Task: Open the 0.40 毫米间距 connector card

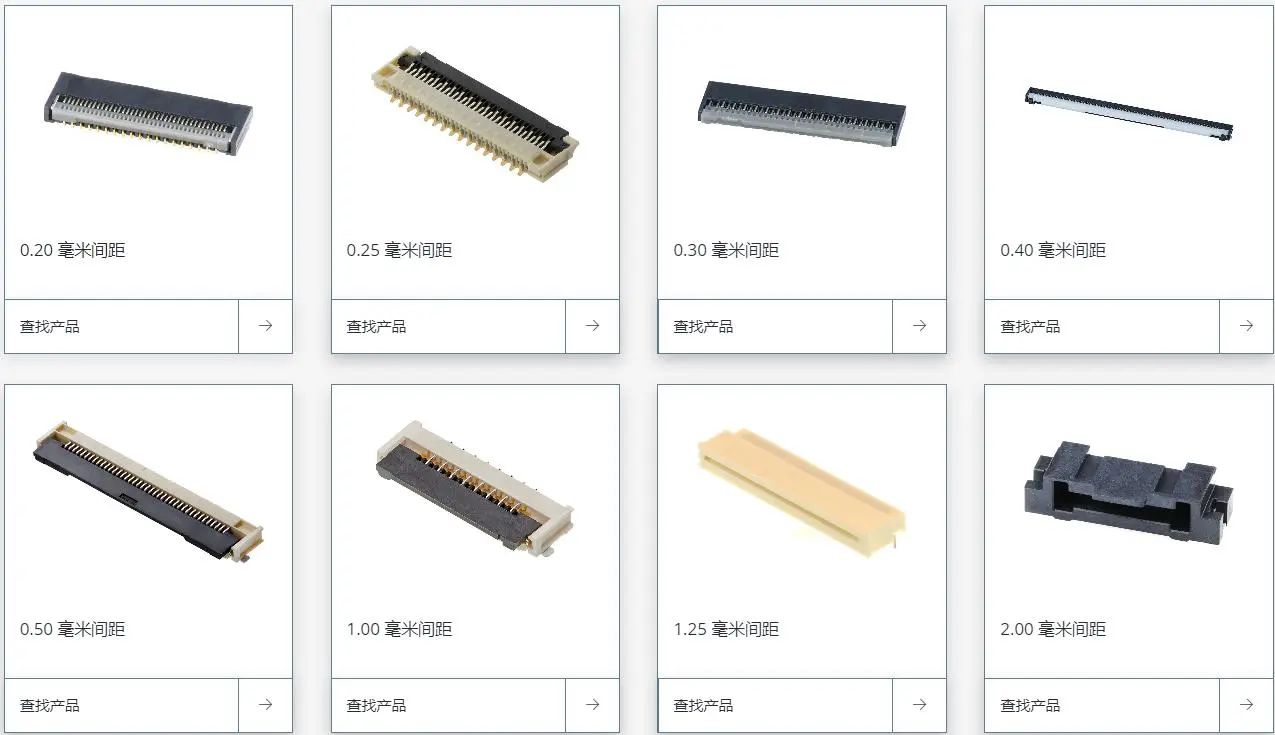Action: click(x=1128, y=150)
